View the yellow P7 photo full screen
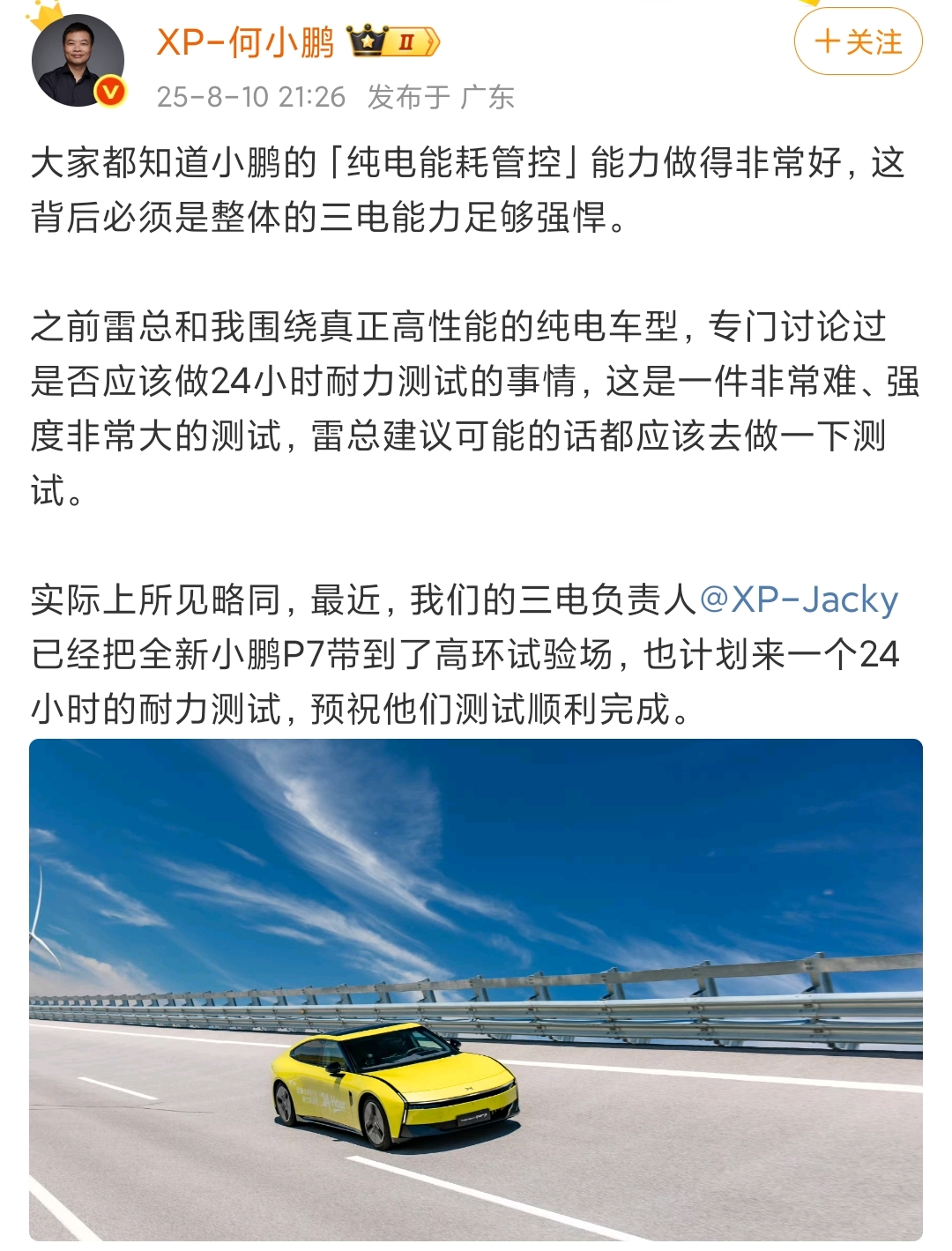This screenshot has width=952, height=1251. click(476, 989)
